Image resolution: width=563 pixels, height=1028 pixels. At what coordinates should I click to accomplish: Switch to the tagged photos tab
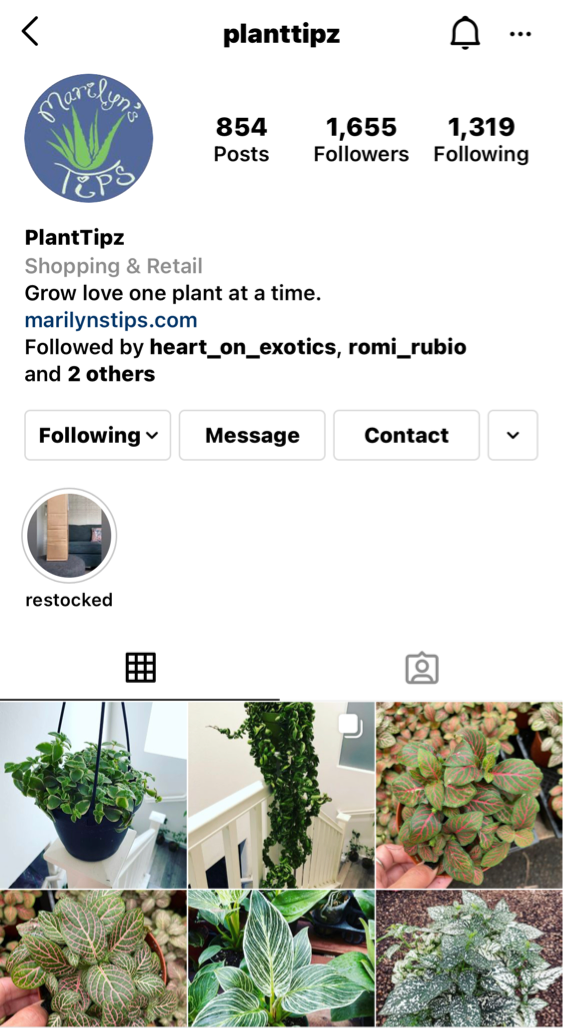click(x=422, y=668)
